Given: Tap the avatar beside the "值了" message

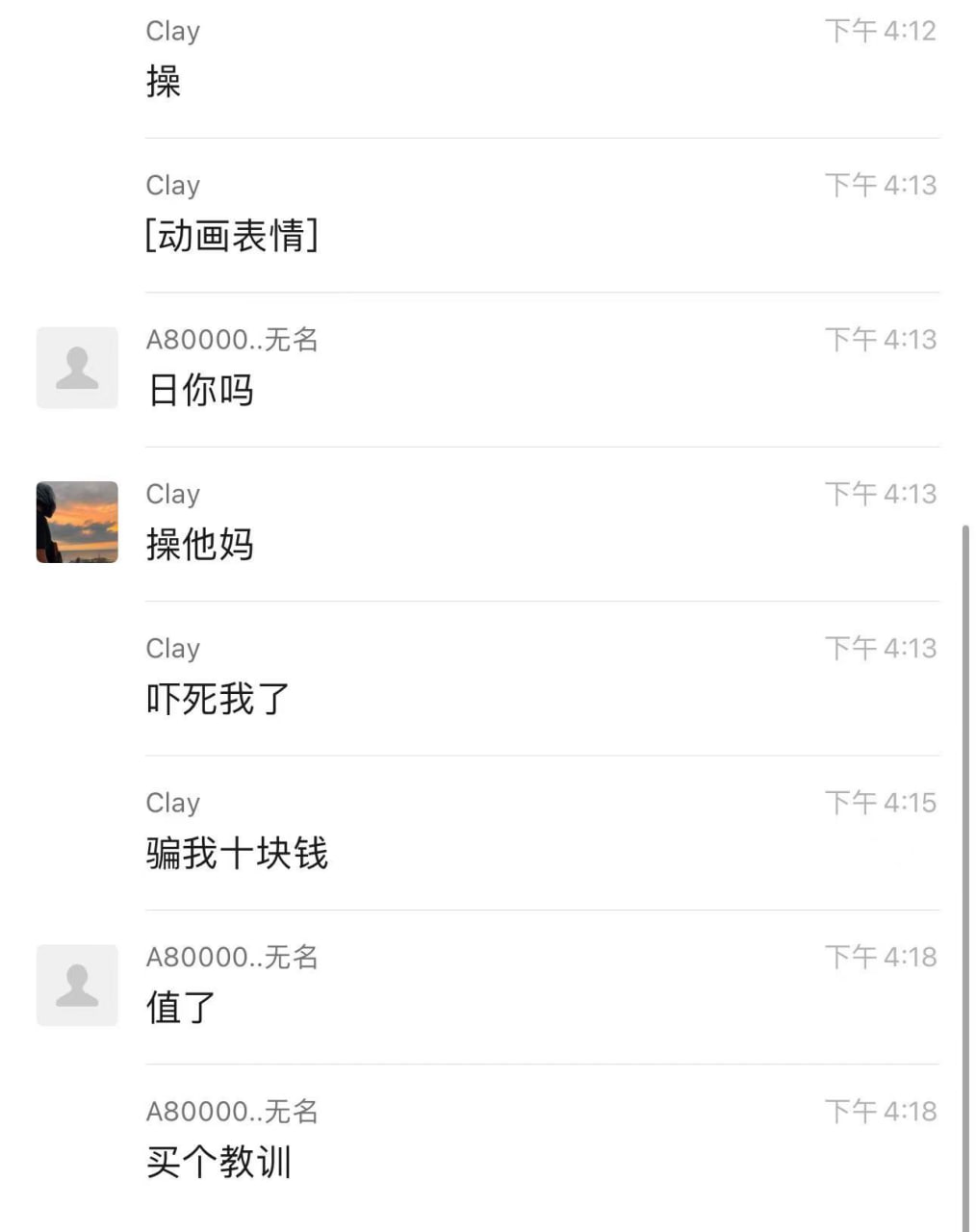Looking at the screenshot, I should (x=77, y=985).
